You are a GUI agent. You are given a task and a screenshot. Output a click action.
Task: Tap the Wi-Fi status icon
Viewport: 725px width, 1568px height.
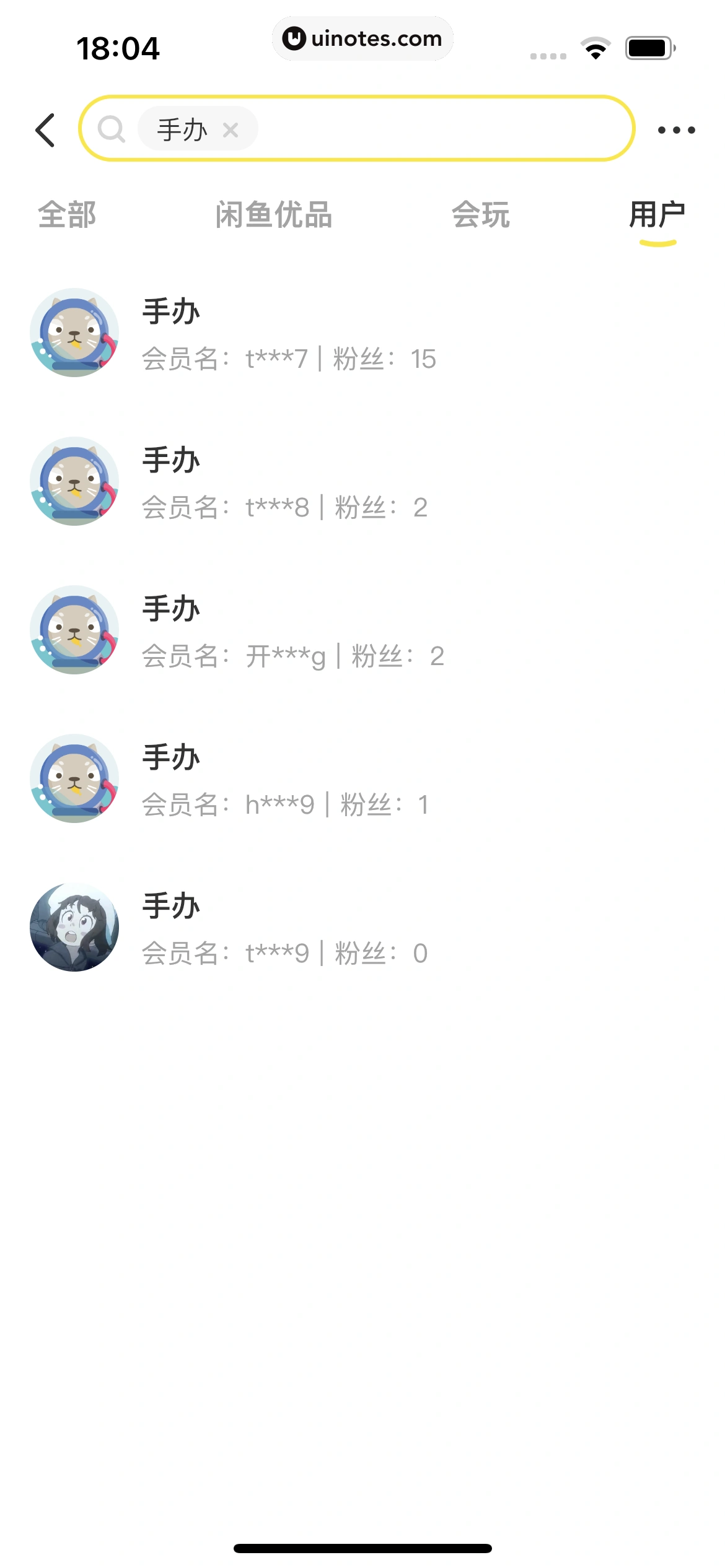595,46
